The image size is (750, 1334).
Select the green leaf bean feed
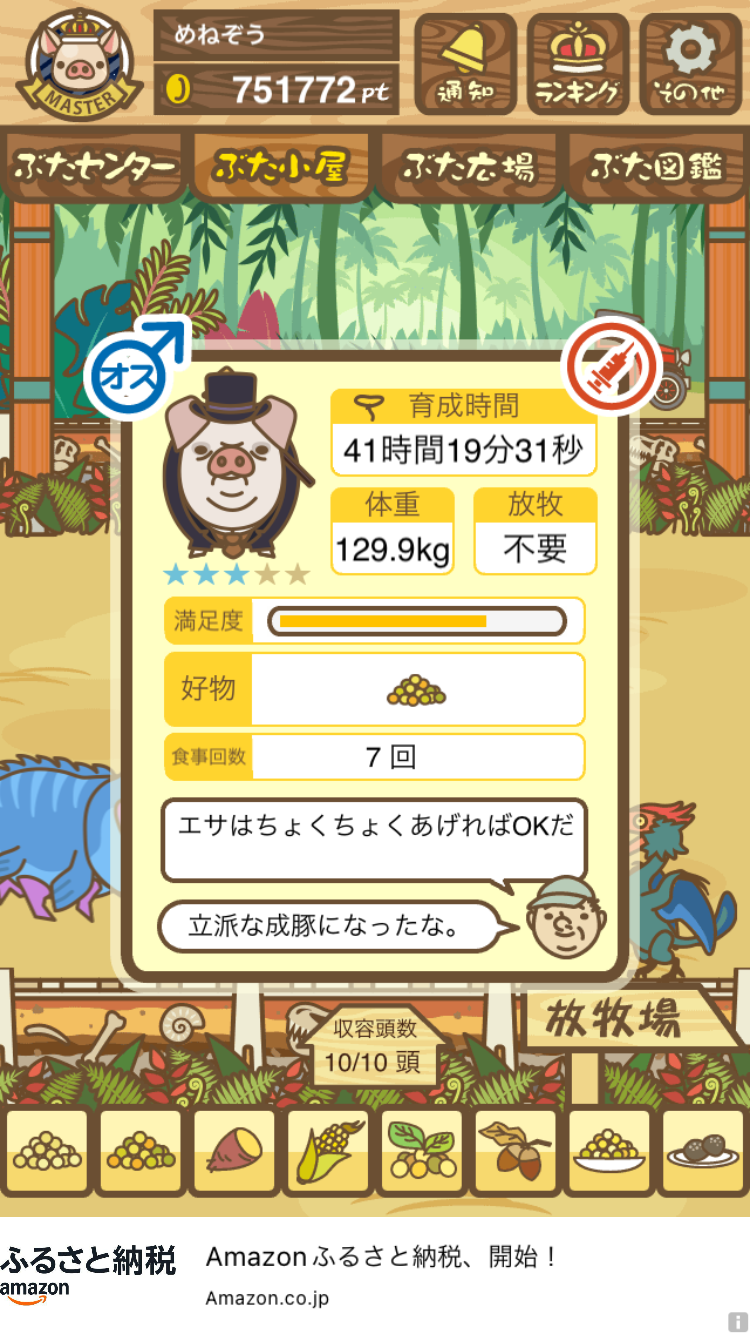(x=421, y=1153)
